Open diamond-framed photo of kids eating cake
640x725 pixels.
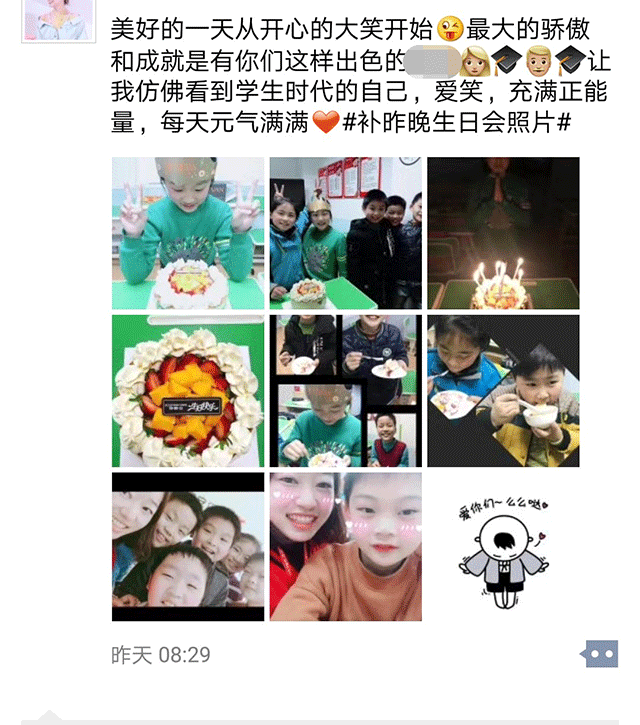point(503,391)
